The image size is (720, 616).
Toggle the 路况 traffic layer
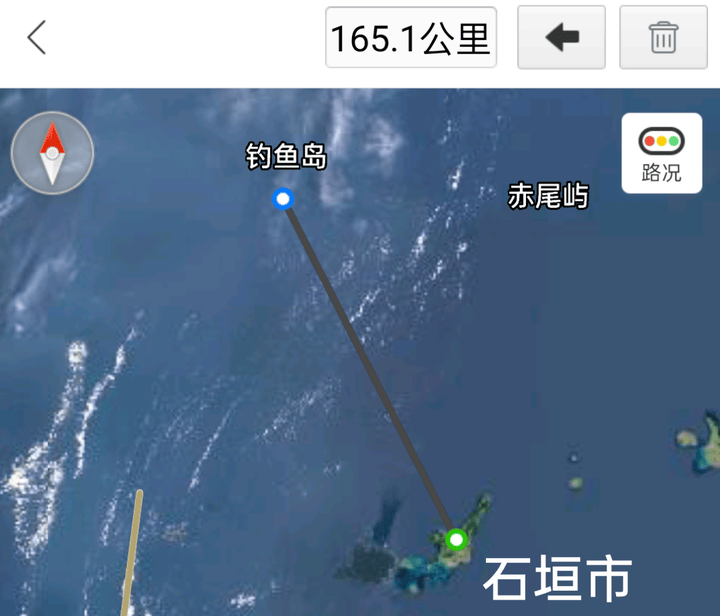[x=660, y=153]
